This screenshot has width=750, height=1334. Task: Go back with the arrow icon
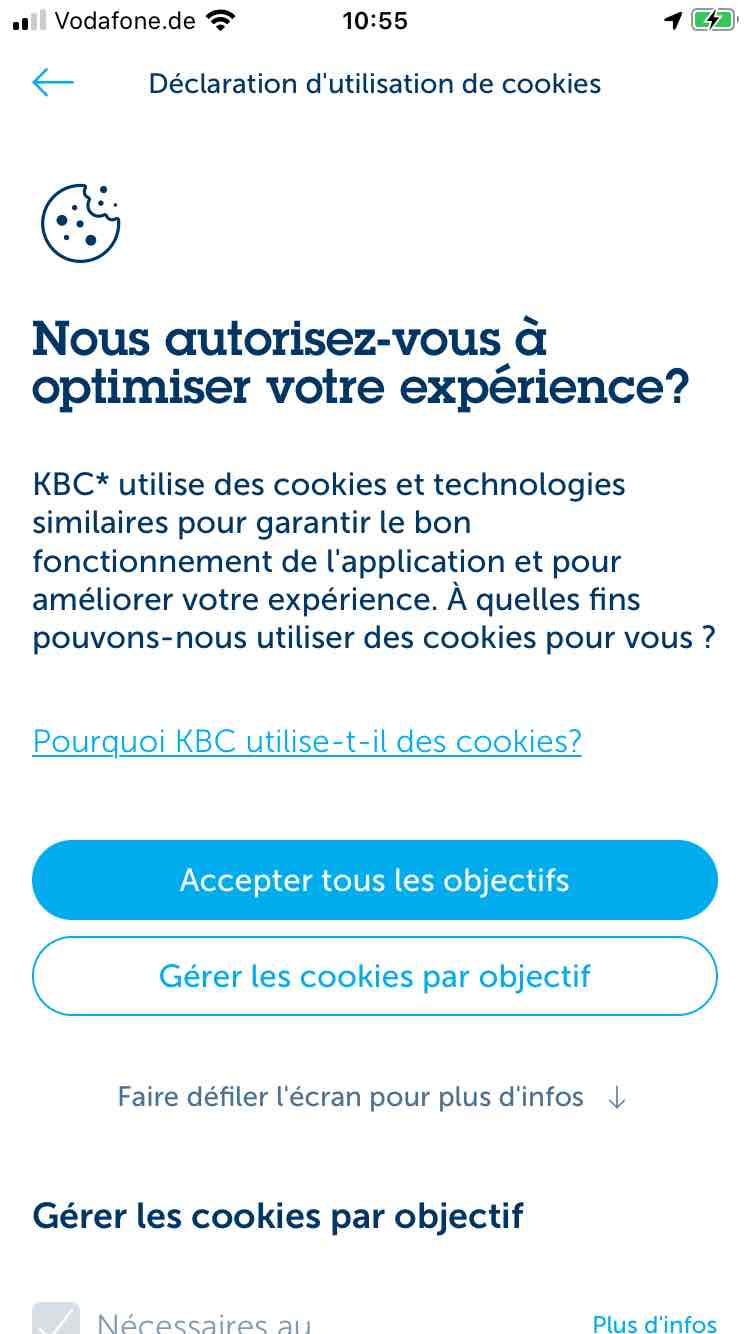53,82
